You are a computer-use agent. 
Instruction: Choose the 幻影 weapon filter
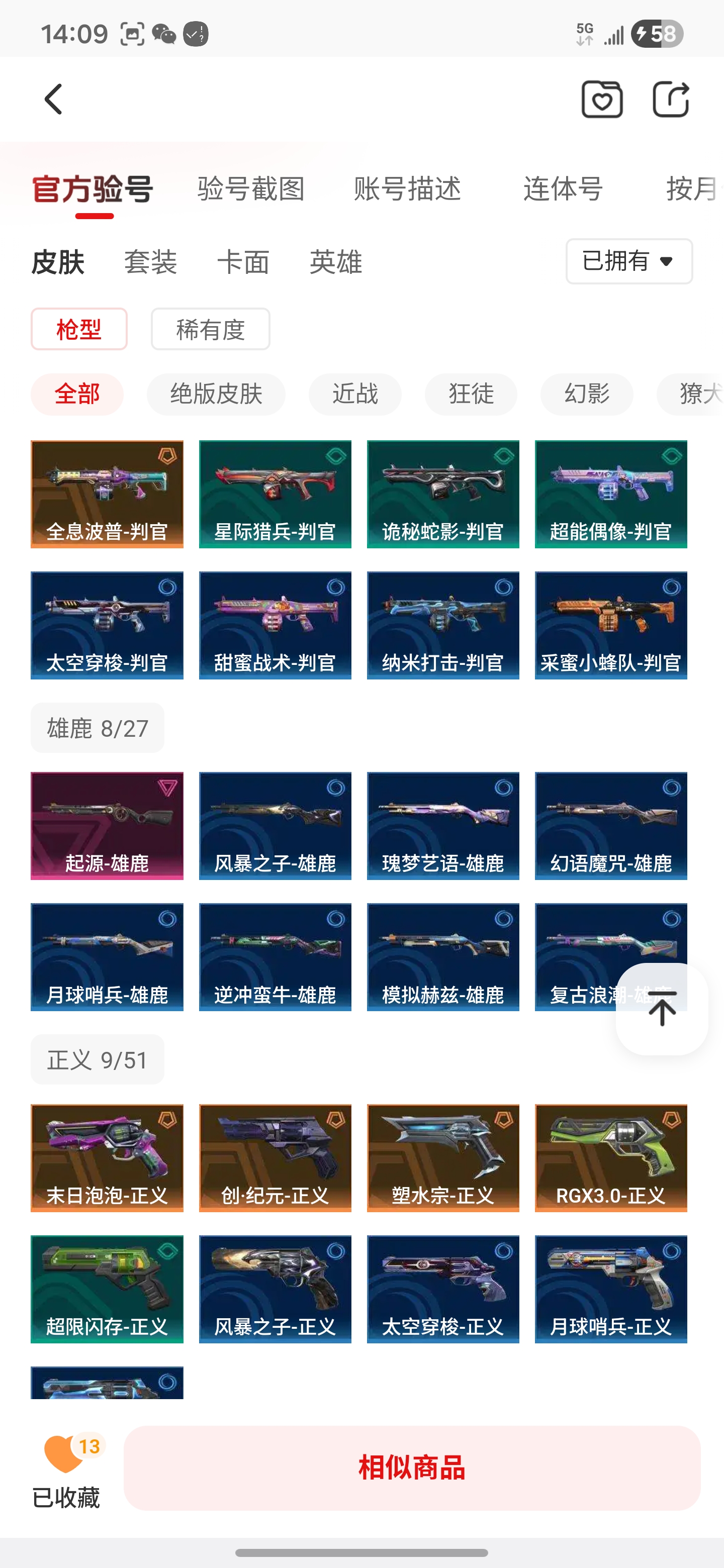[586, 394]
